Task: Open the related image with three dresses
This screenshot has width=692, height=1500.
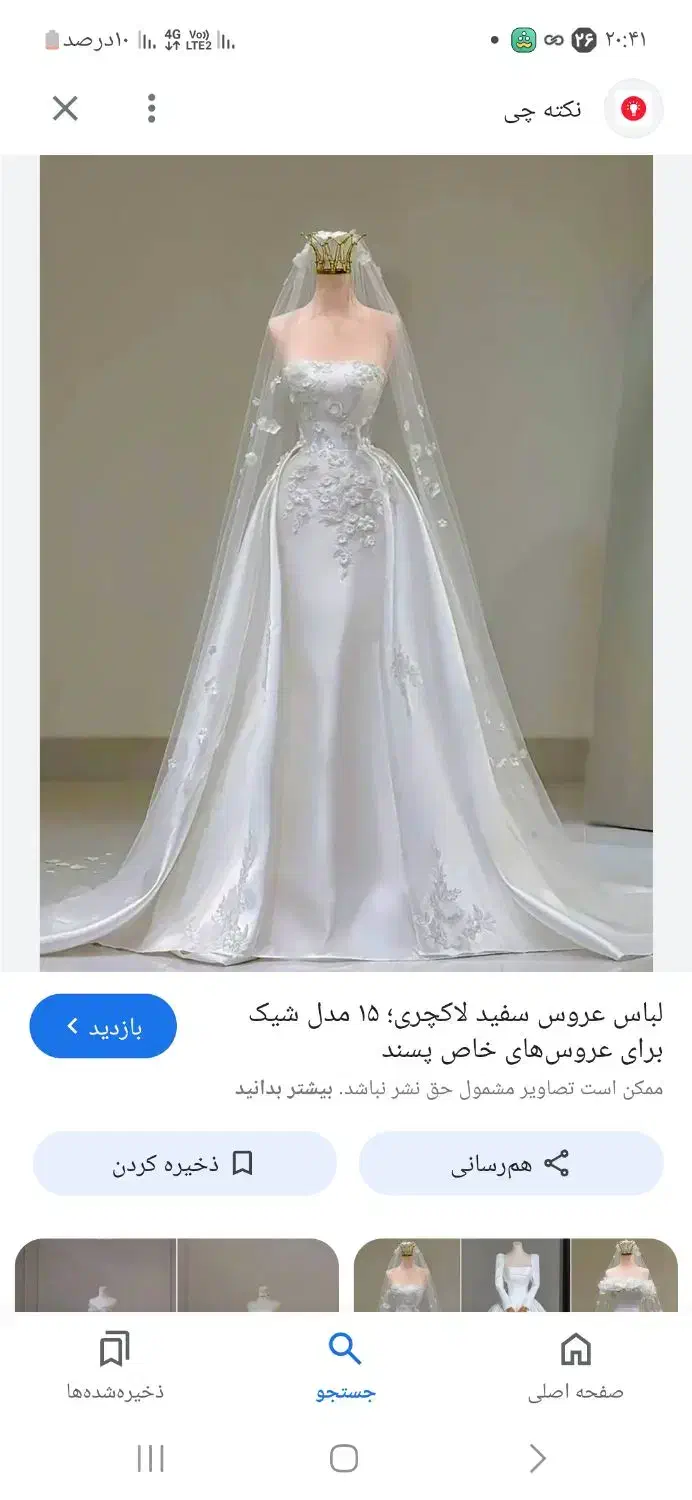Action: tap(515, 1275)
